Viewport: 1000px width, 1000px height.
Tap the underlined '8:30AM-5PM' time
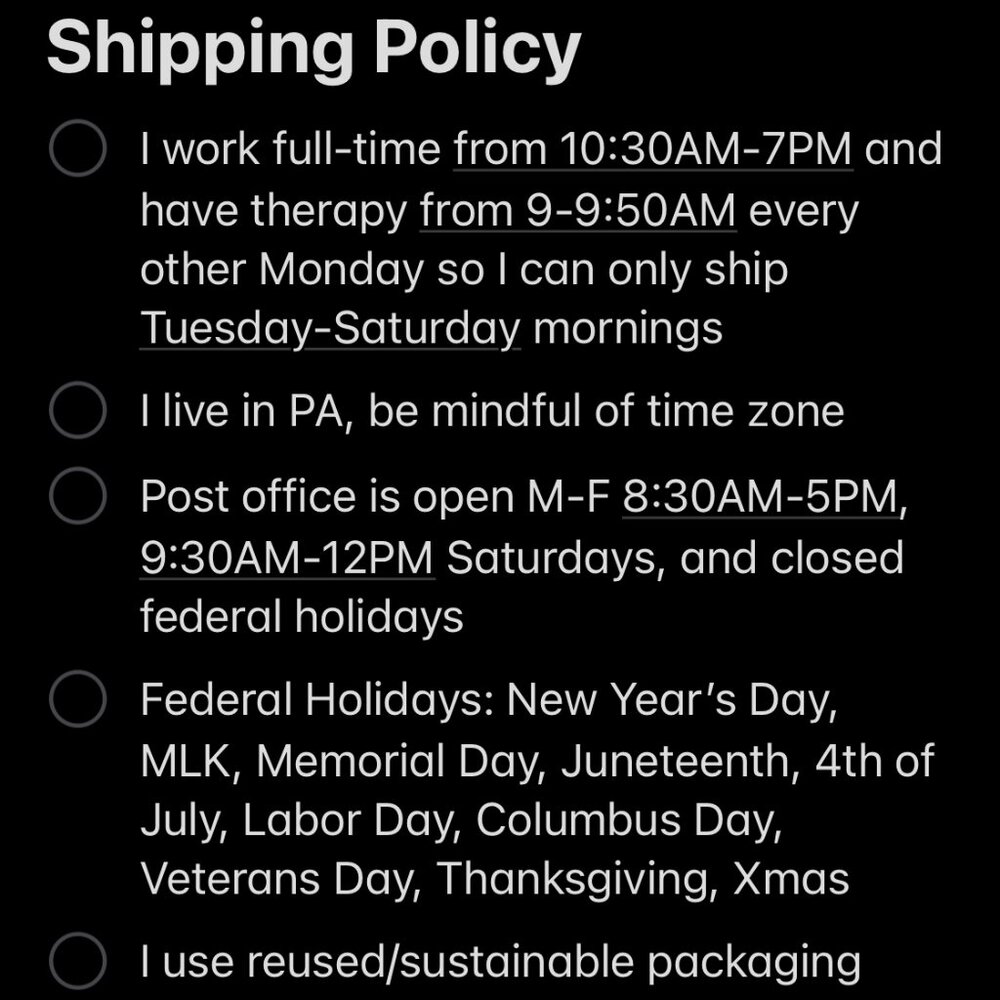761,497
